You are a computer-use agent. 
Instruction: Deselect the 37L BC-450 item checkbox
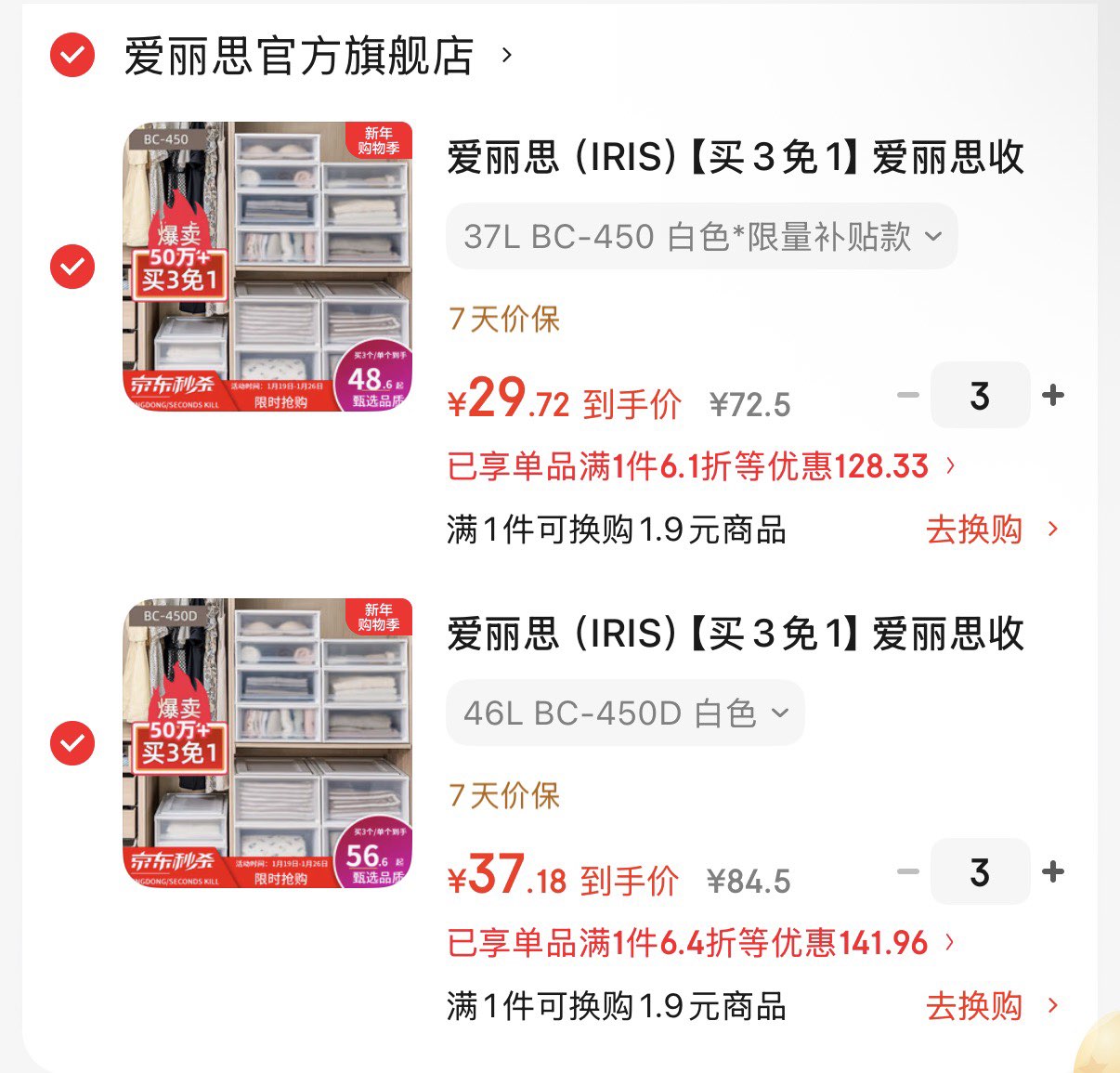click(x=72, y=267)
